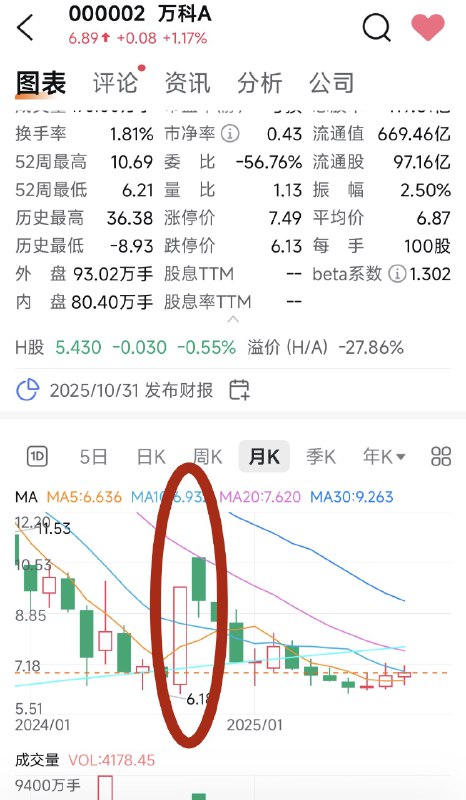Show beta系数 info tooltip
The width and height of the screenshot is (466, 800).
(x=397, y=274)
